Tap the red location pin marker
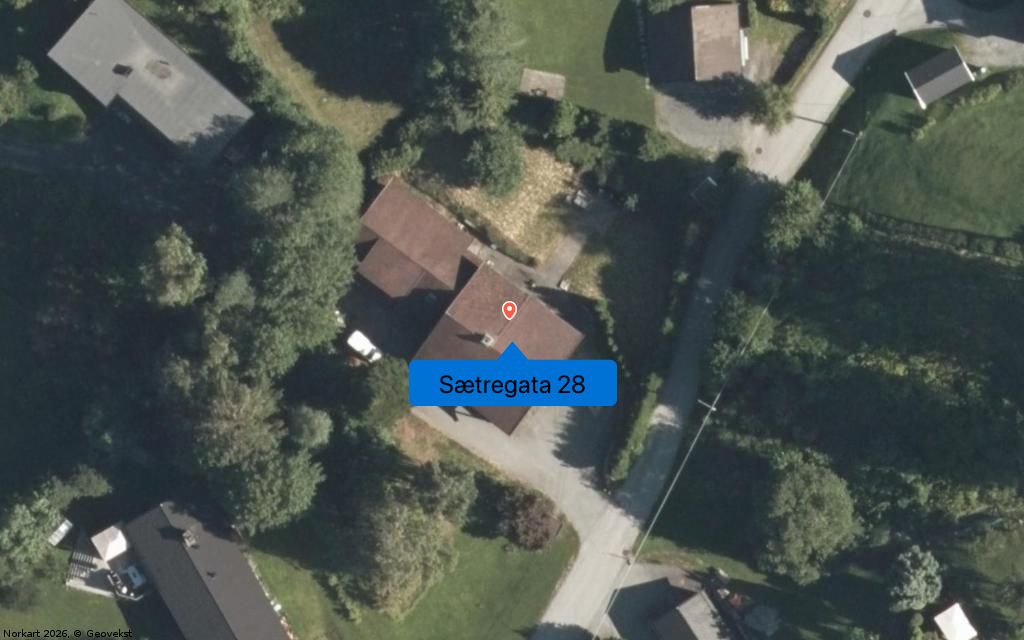 509,310
